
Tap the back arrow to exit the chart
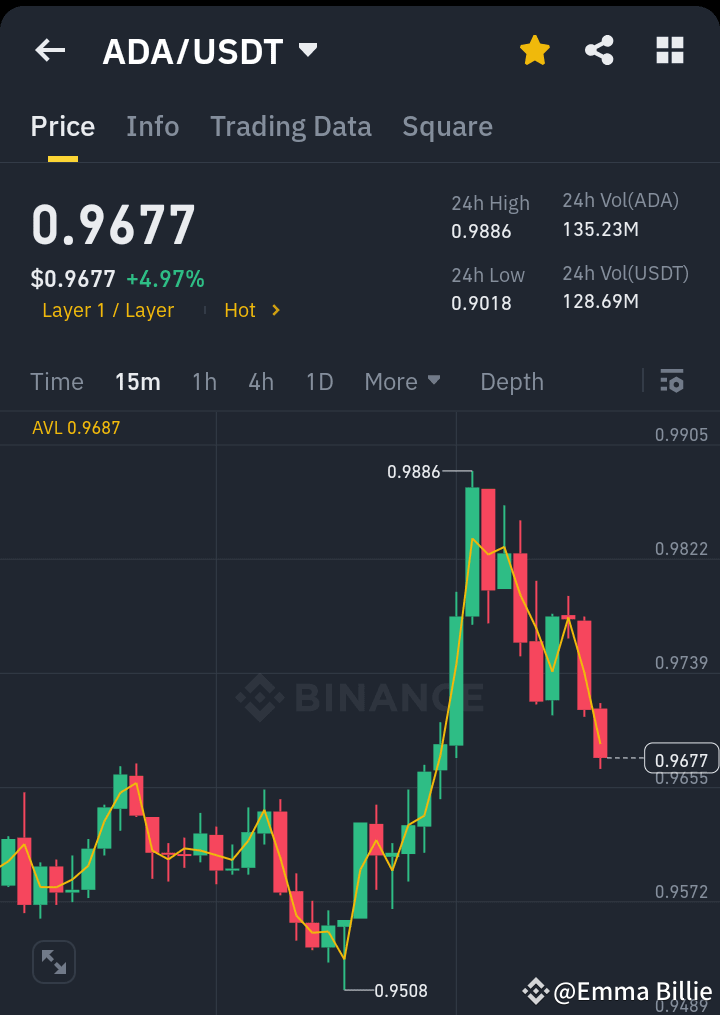point(48,50)
